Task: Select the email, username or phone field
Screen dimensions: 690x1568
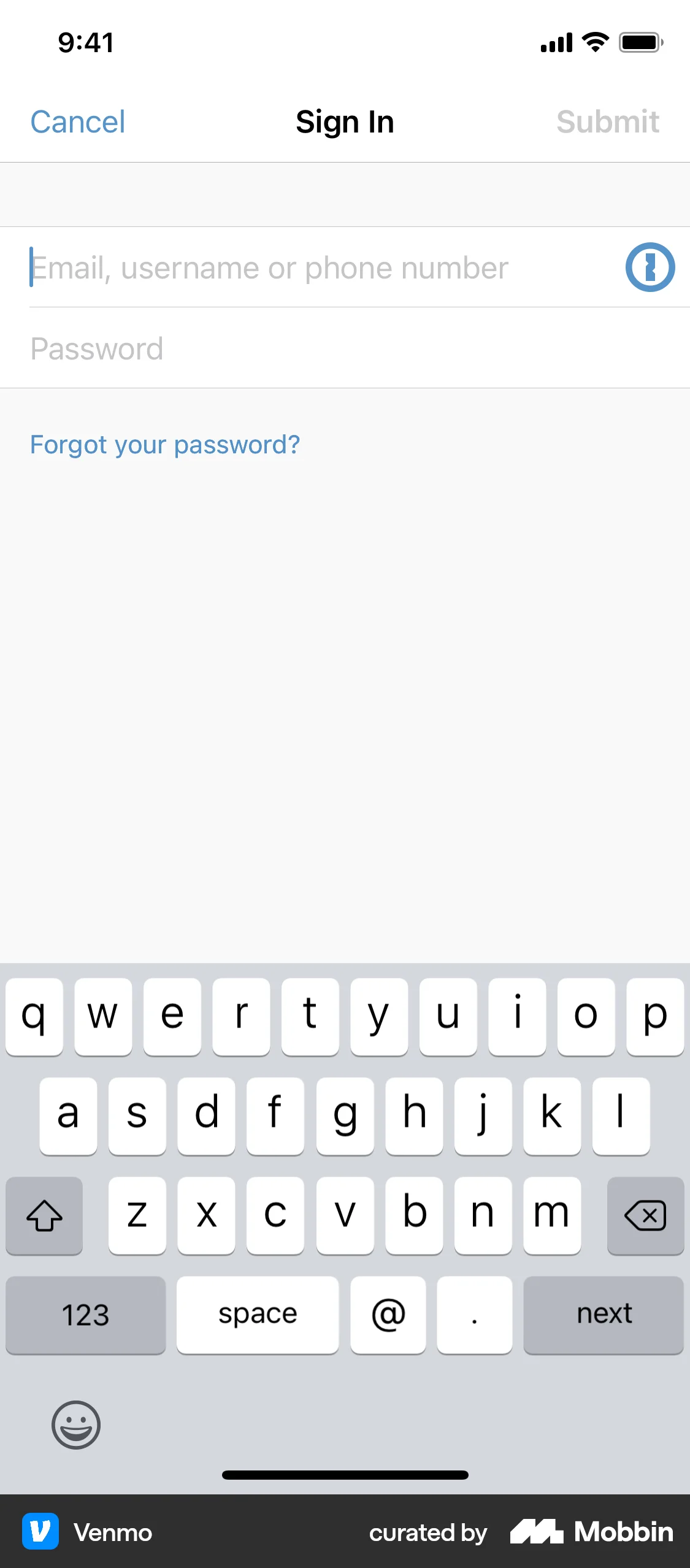Action: tap(270, 267)
